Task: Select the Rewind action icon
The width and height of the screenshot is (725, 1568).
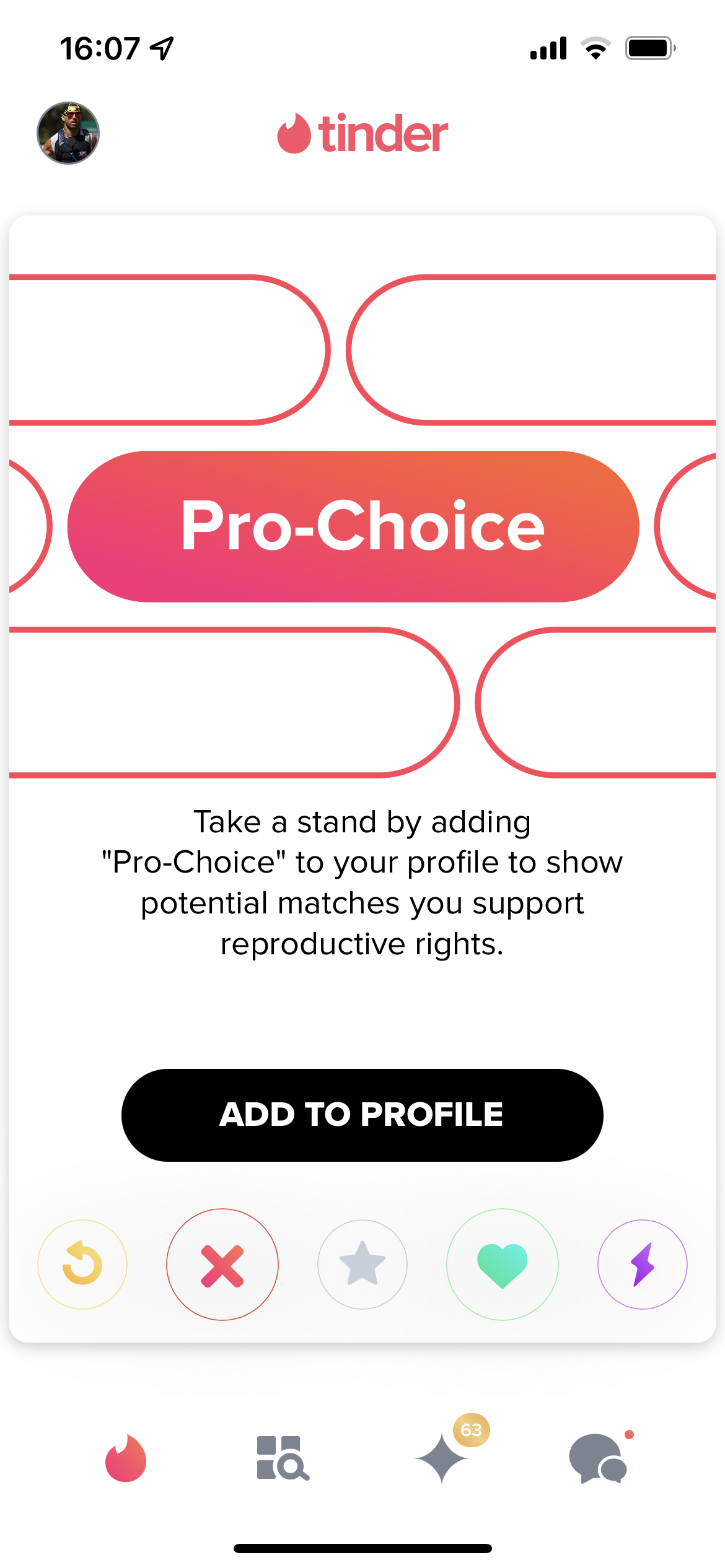Action: coord(81,1265)
